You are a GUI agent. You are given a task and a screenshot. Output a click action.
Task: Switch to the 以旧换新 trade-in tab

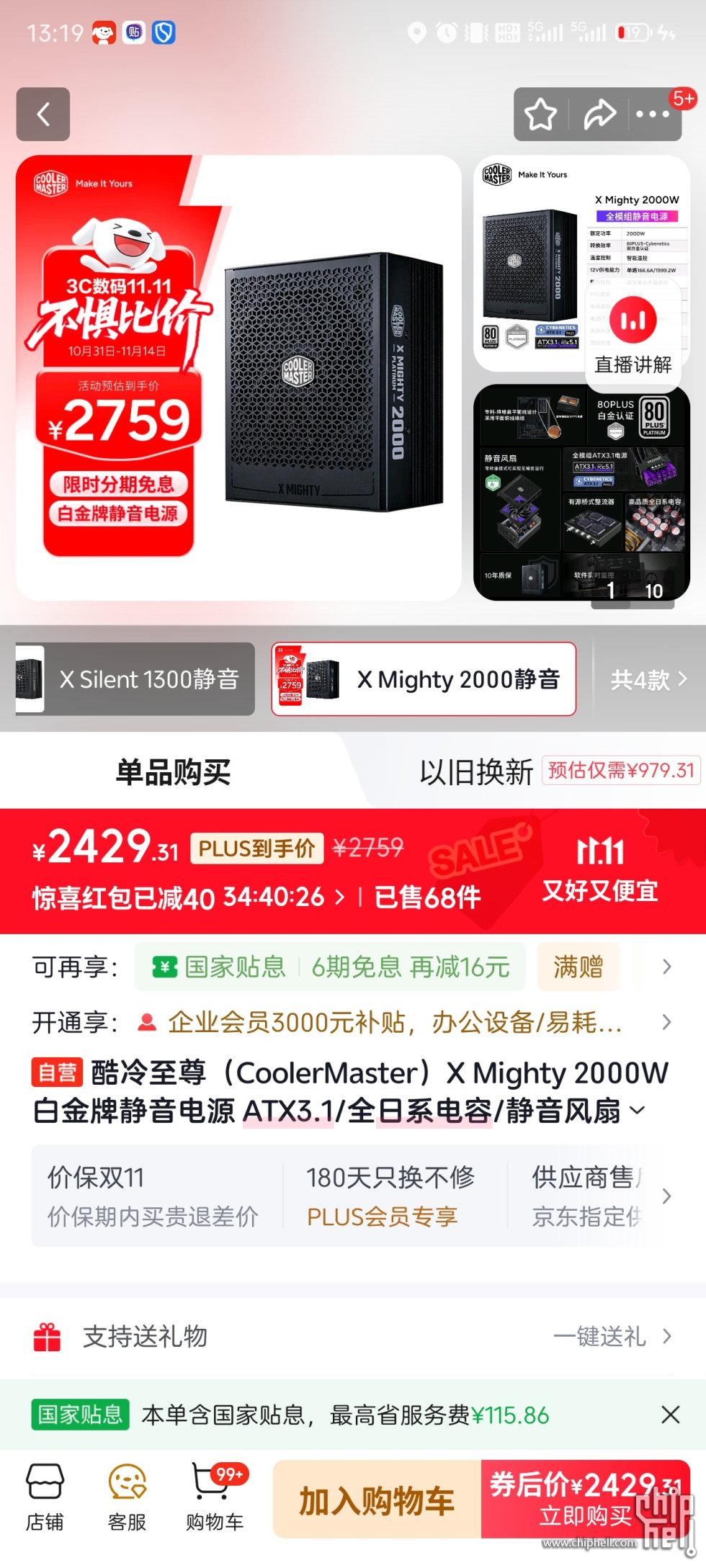tap(477, 772)
